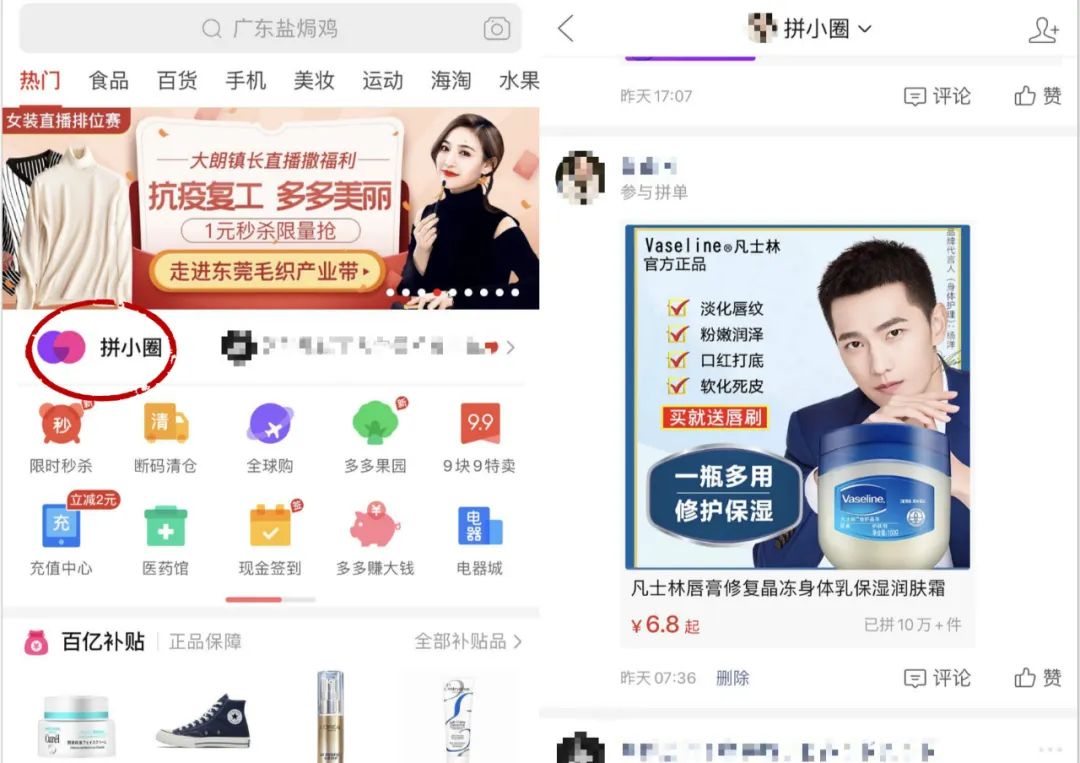View 全部补贴品
Screen dimensions: 1080x763
[468, 641]
